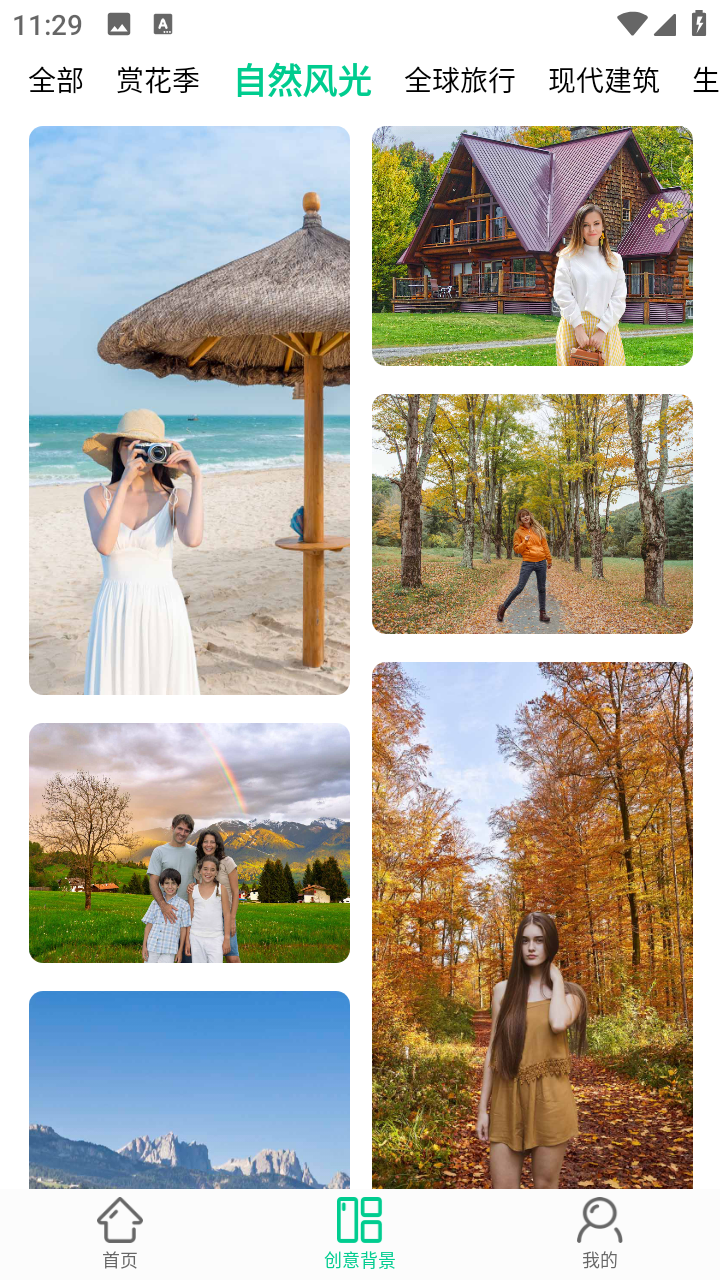Choose the autumn tree-lined path background

click(x=532, y=514)
